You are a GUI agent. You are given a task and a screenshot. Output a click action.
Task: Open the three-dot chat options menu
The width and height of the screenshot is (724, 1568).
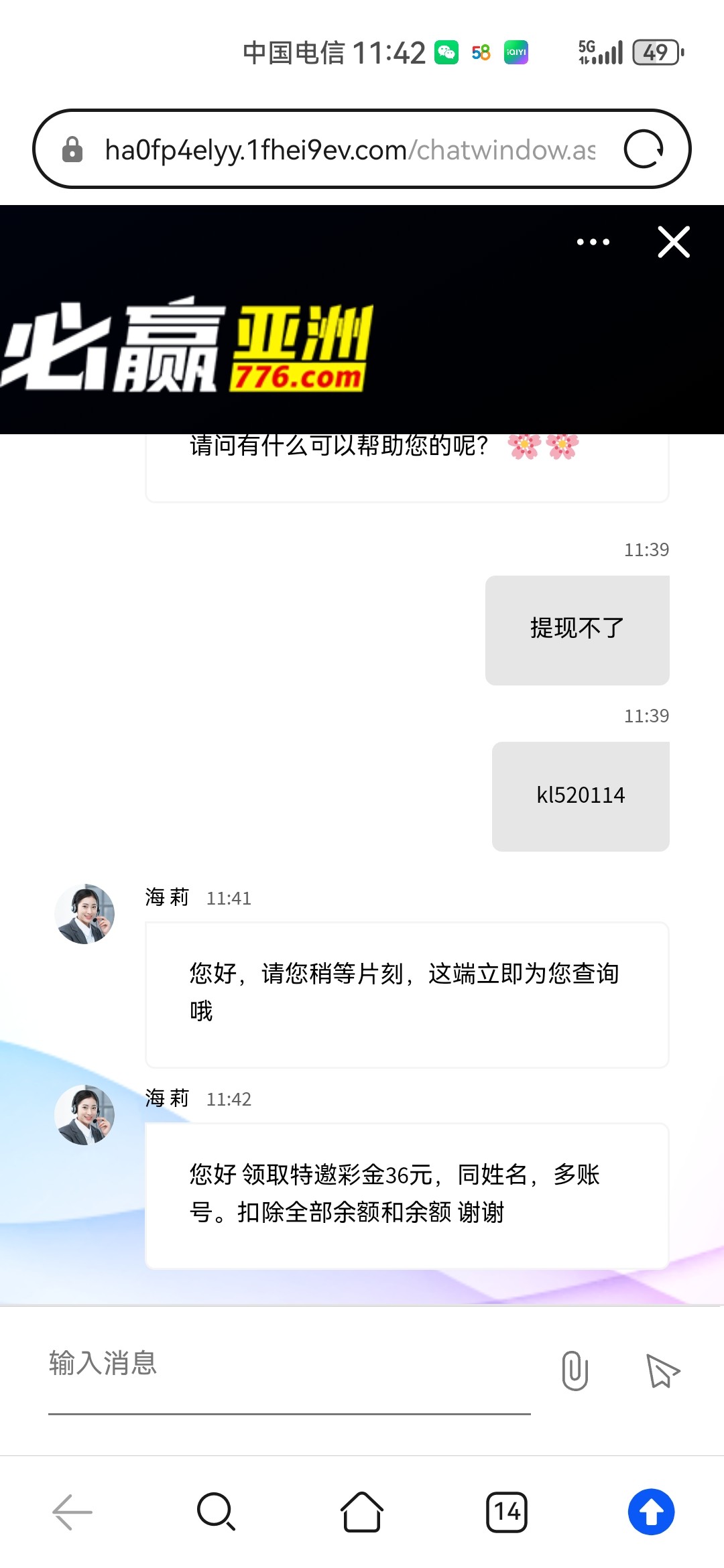point(593,242)
